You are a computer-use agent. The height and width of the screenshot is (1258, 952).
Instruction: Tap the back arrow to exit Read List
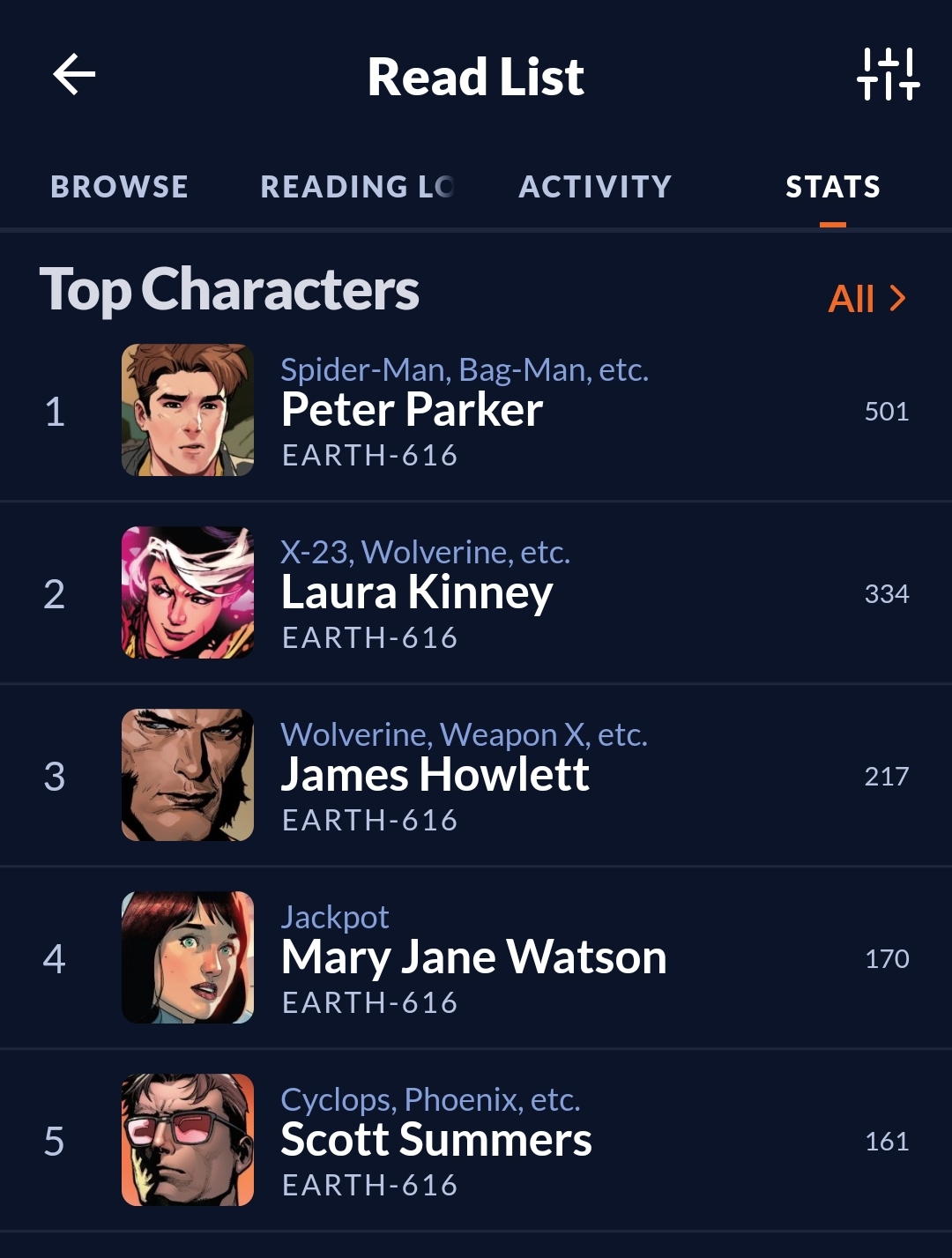tap(73, 74)
